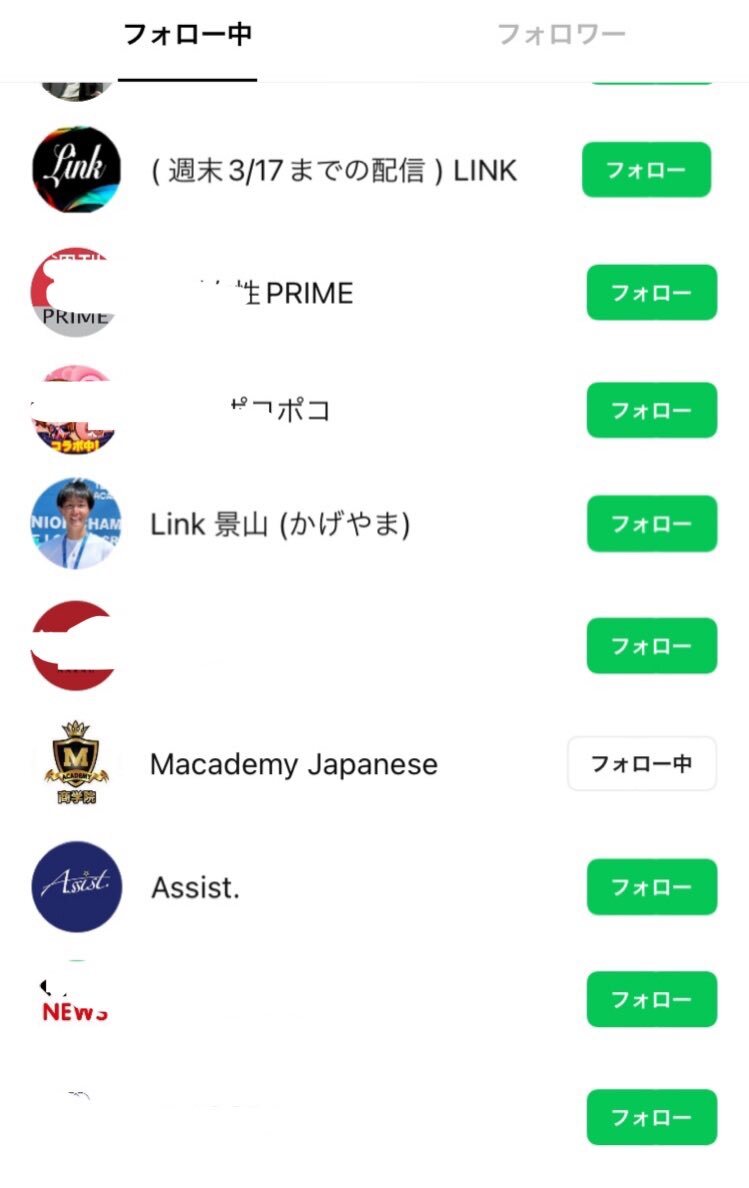
Task: Follow the PRIME account
Action: pyautogui.click(x=651, y=293)
